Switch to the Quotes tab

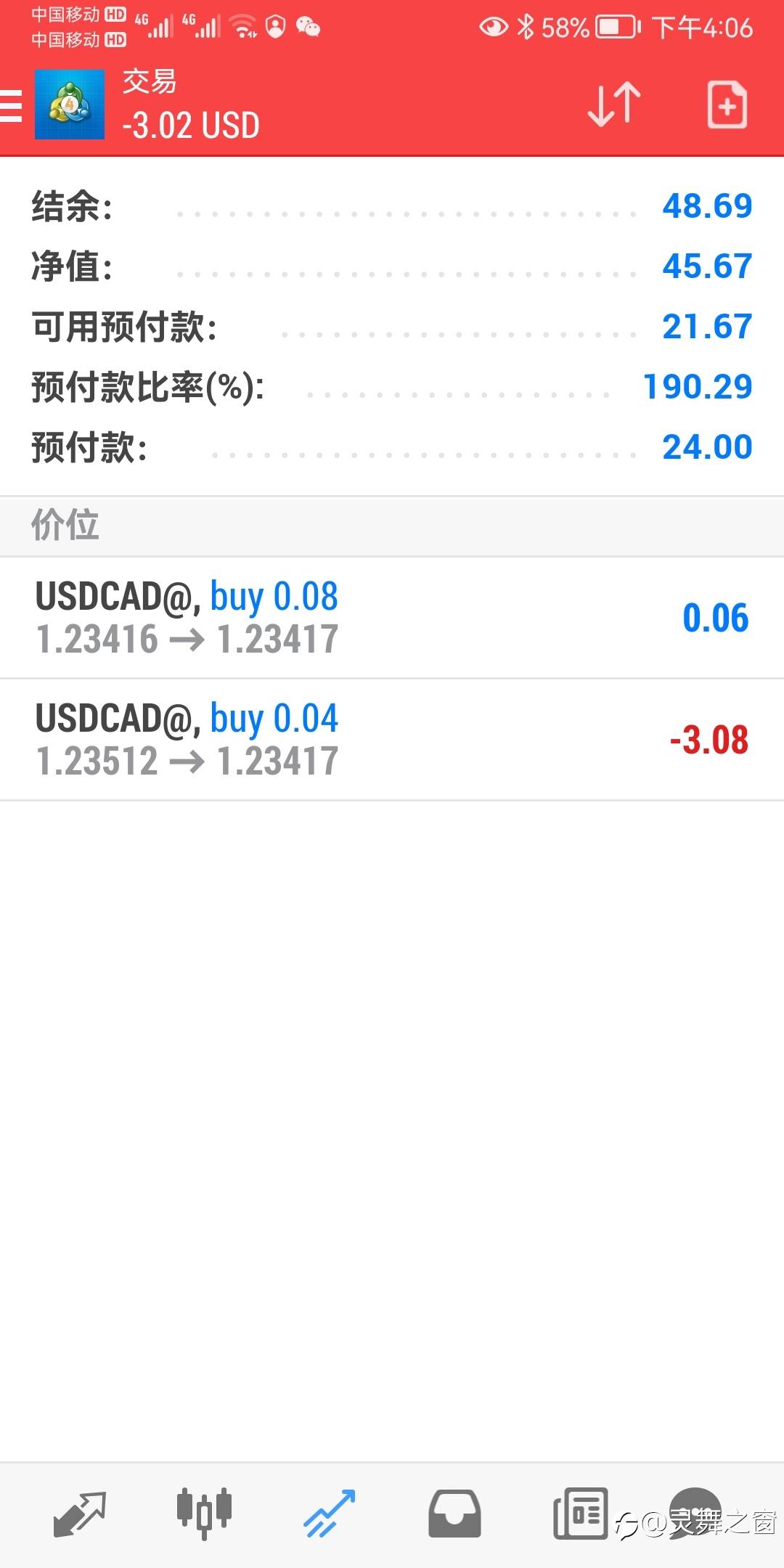[80, 1514]
